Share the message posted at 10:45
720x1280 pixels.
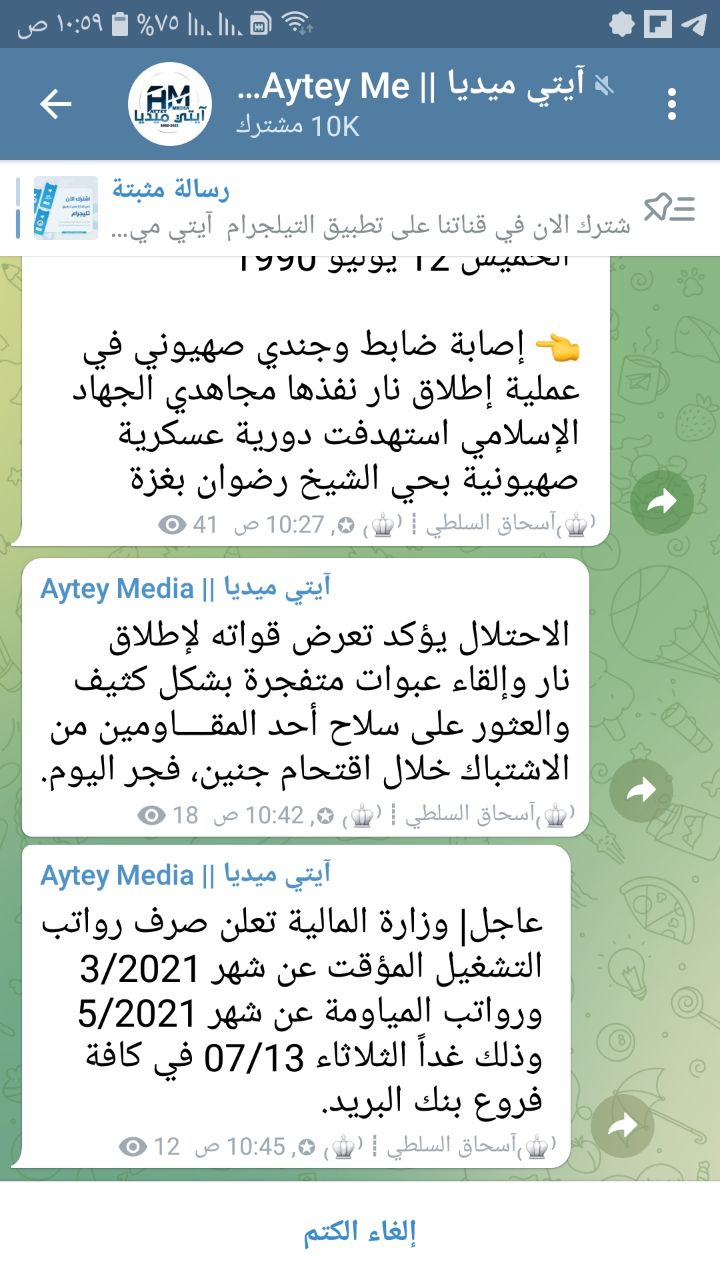pos(622,1125)
